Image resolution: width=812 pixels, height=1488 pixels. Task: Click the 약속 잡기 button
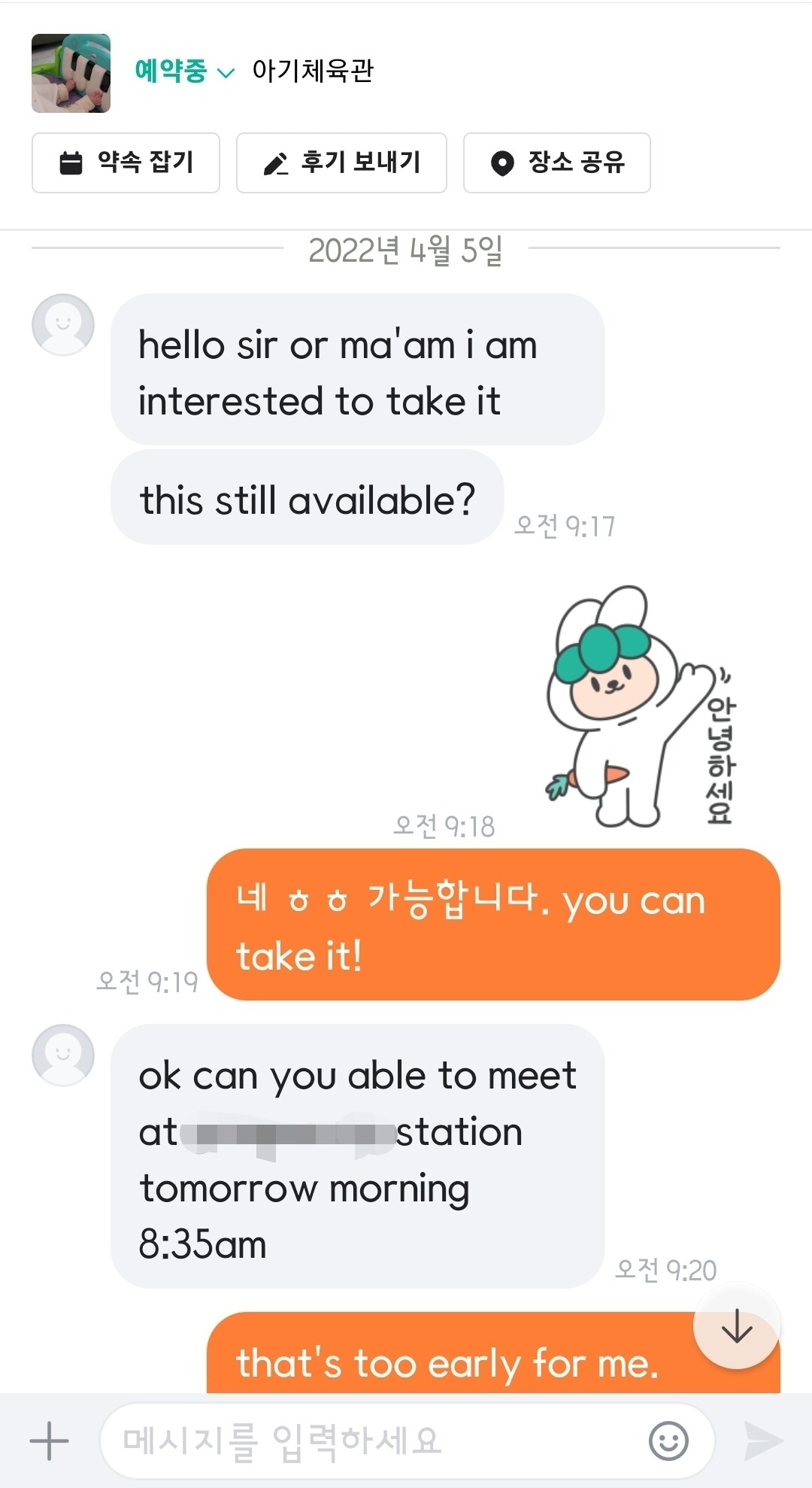pos(125,163)
